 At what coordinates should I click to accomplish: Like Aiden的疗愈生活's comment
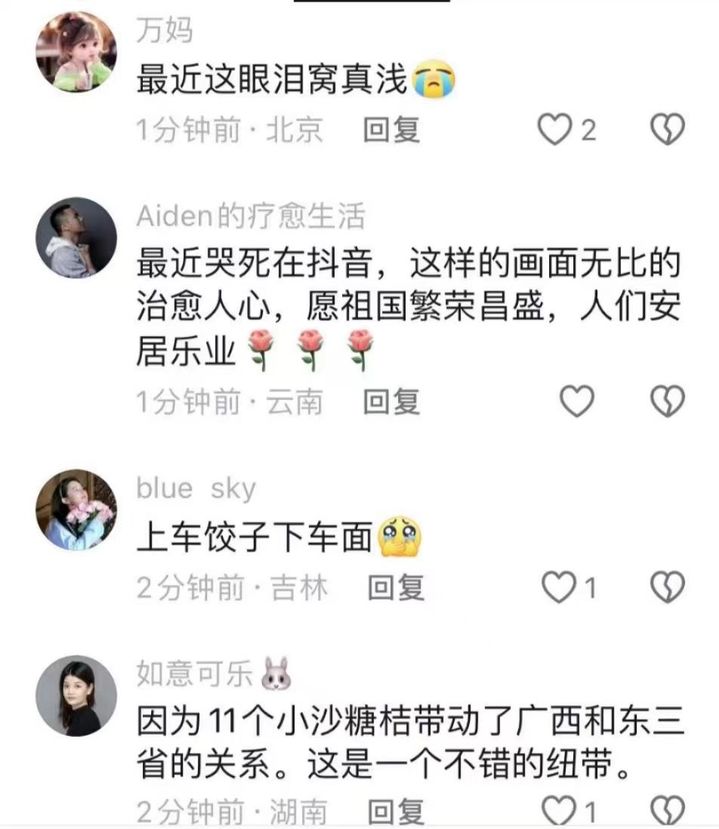pos(576,402)
